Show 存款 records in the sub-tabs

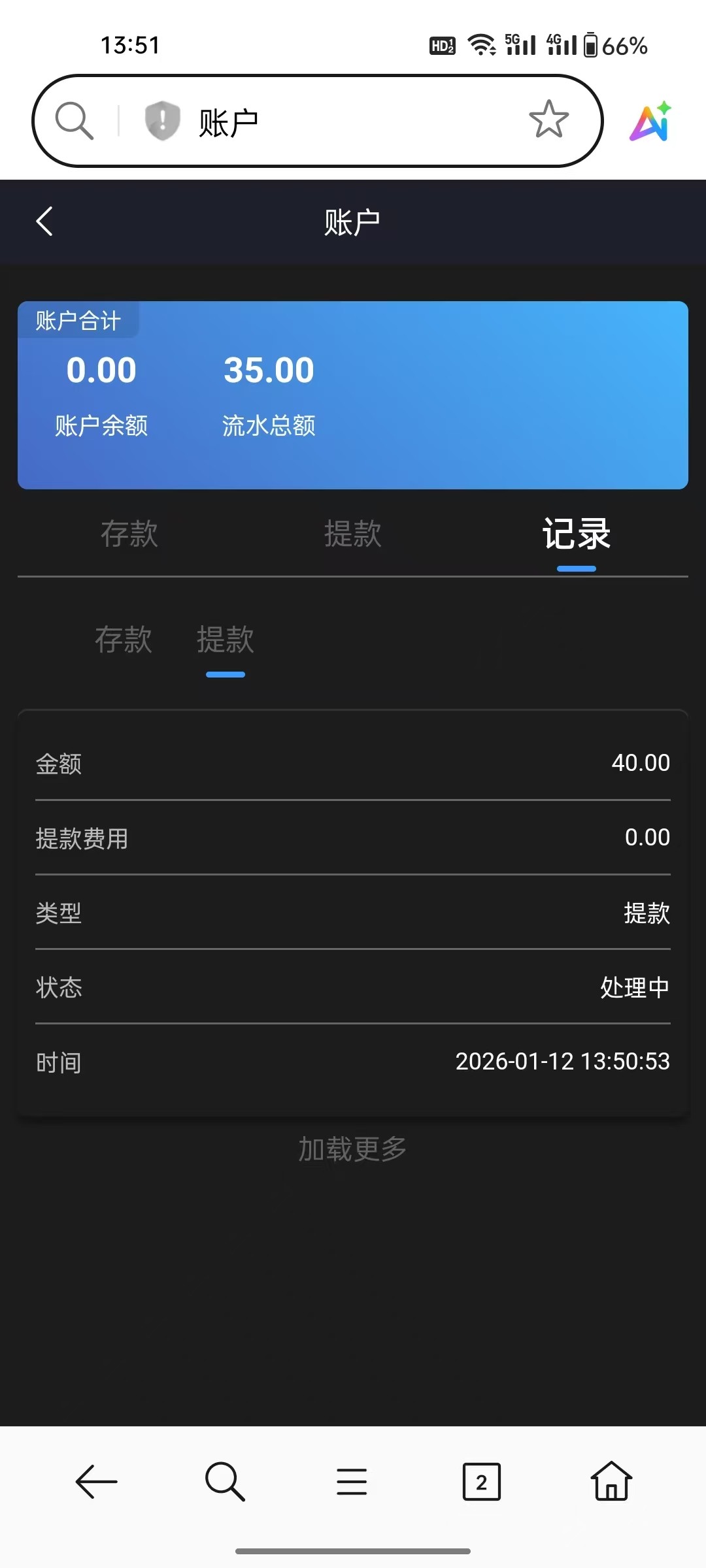pos(123,639)
